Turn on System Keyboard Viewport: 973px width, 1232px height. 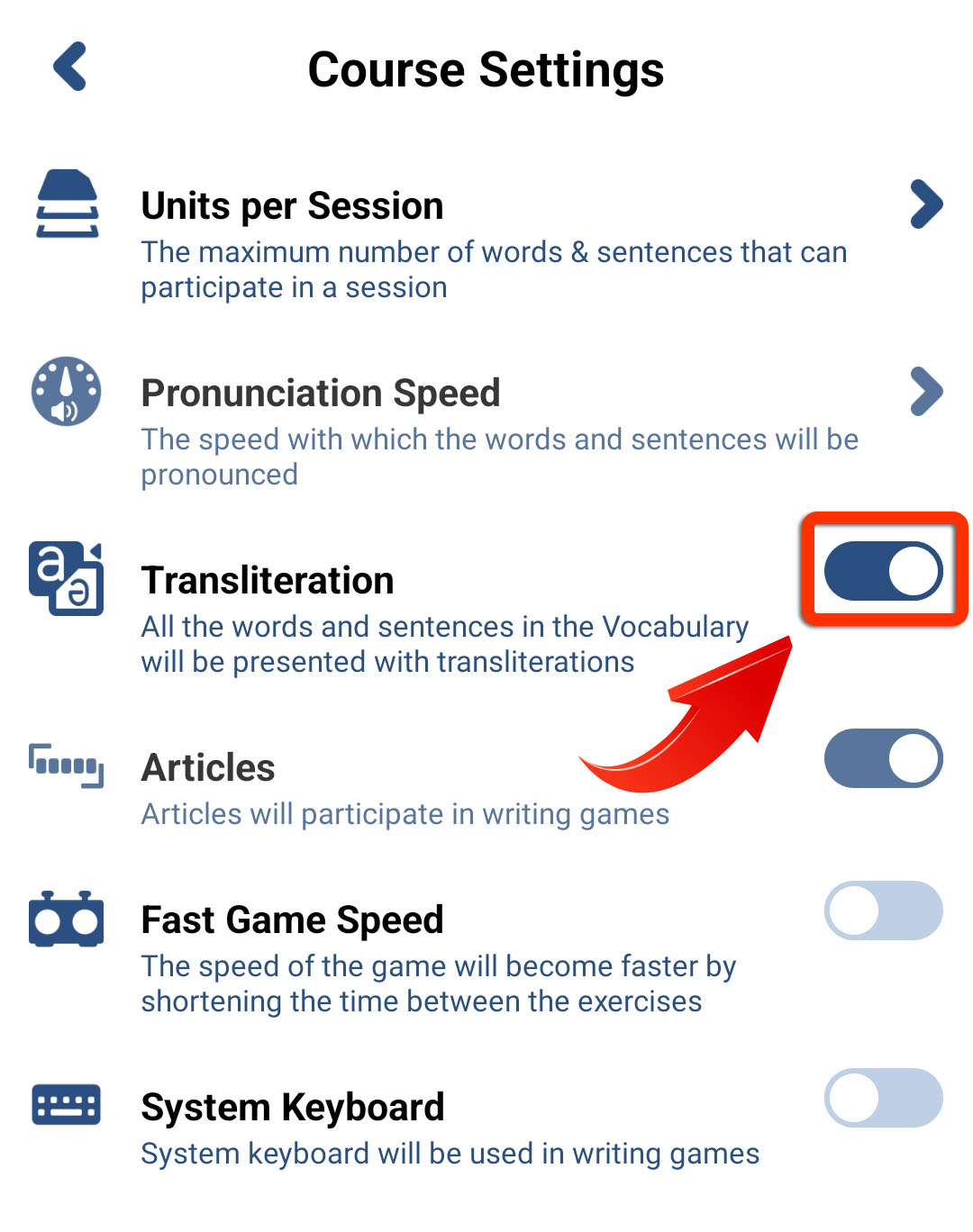[883, 1098]
